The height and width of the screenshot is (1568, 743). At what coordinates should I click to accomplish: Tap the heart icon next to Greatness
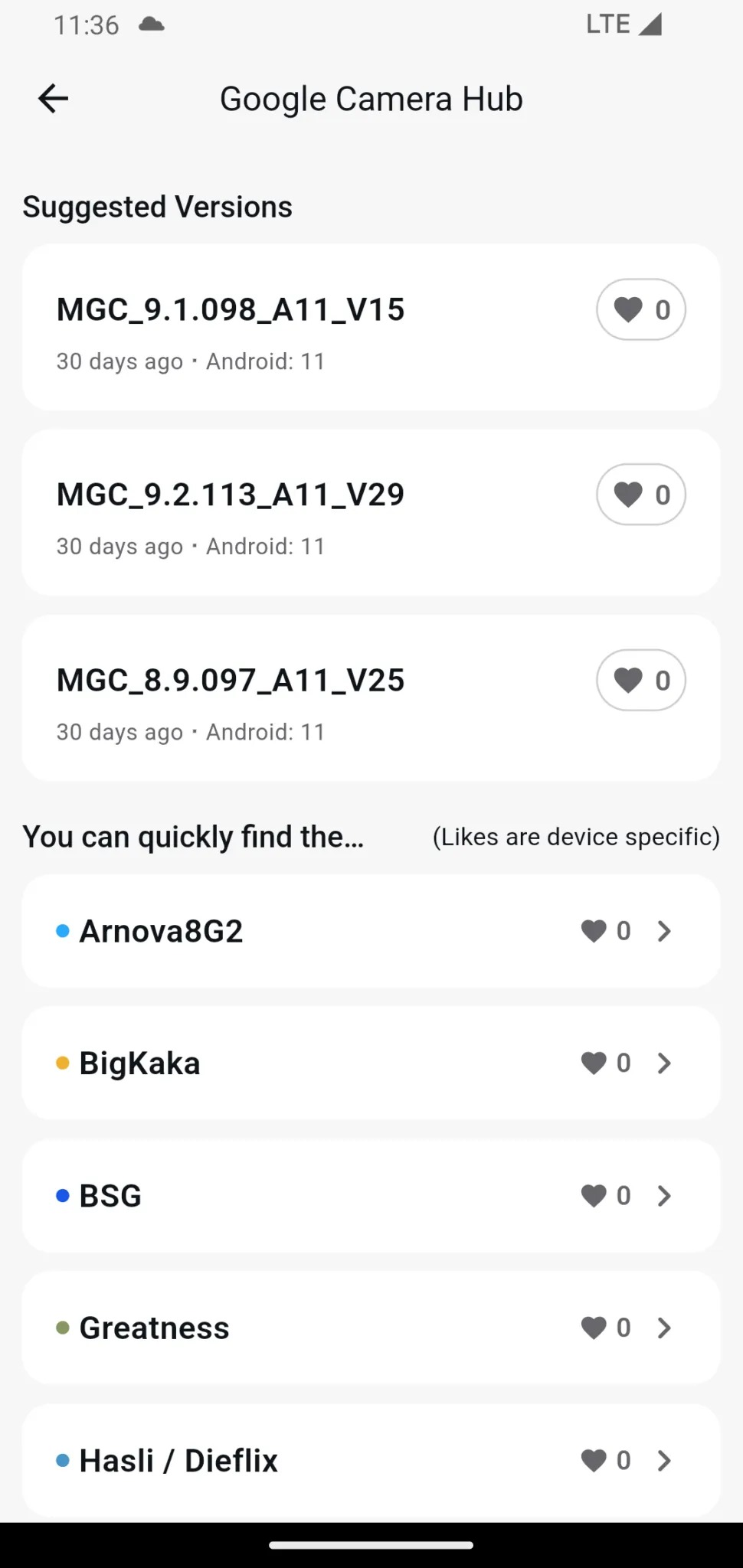tap(593, 1328)
